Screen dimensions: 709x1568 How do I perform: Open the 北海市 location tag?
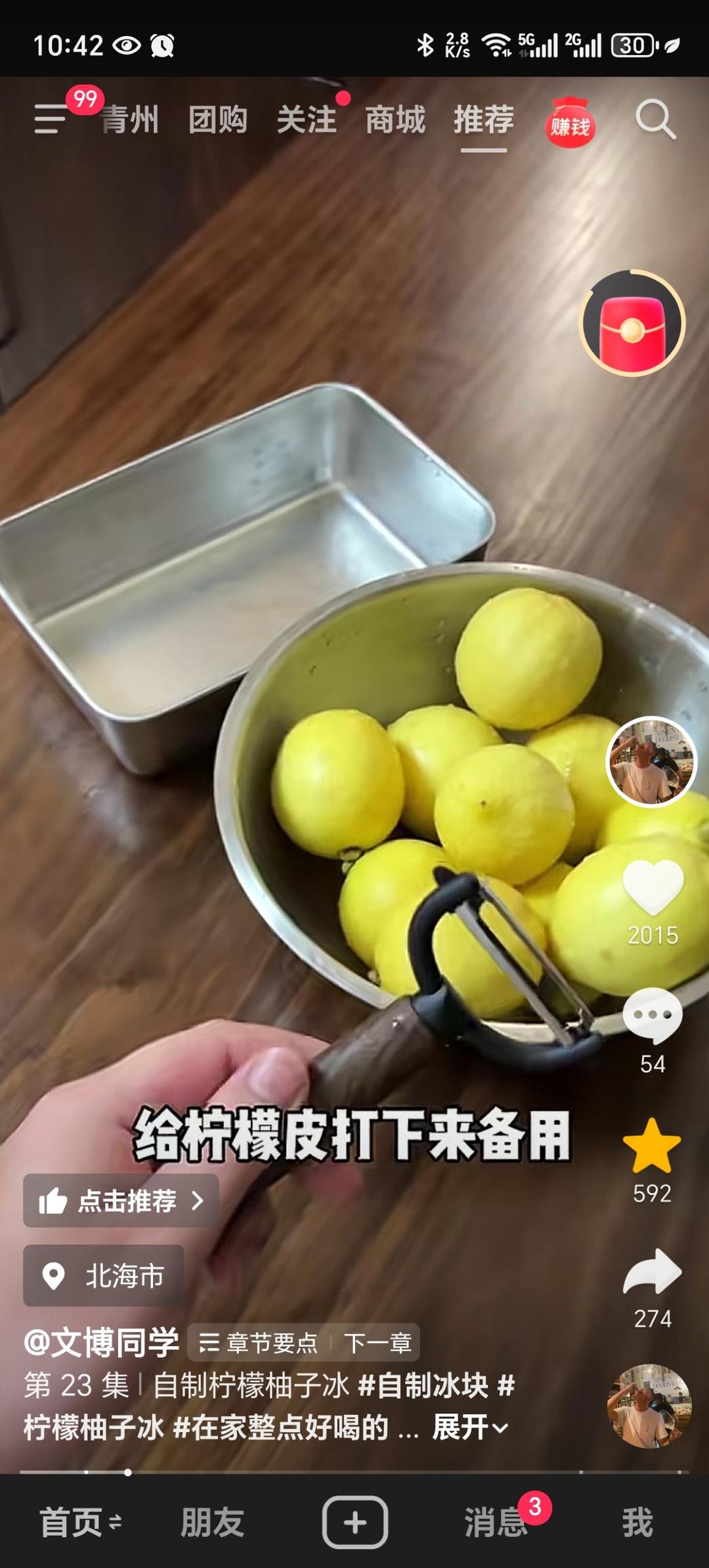(104, 1275)
